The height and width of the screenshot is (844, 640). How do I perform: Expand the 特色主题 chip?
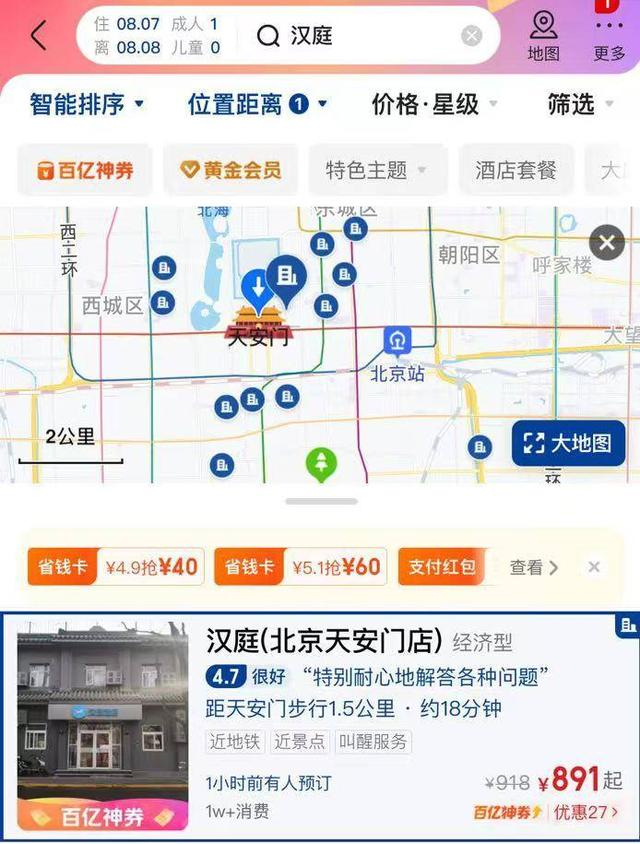pos(377,171)
